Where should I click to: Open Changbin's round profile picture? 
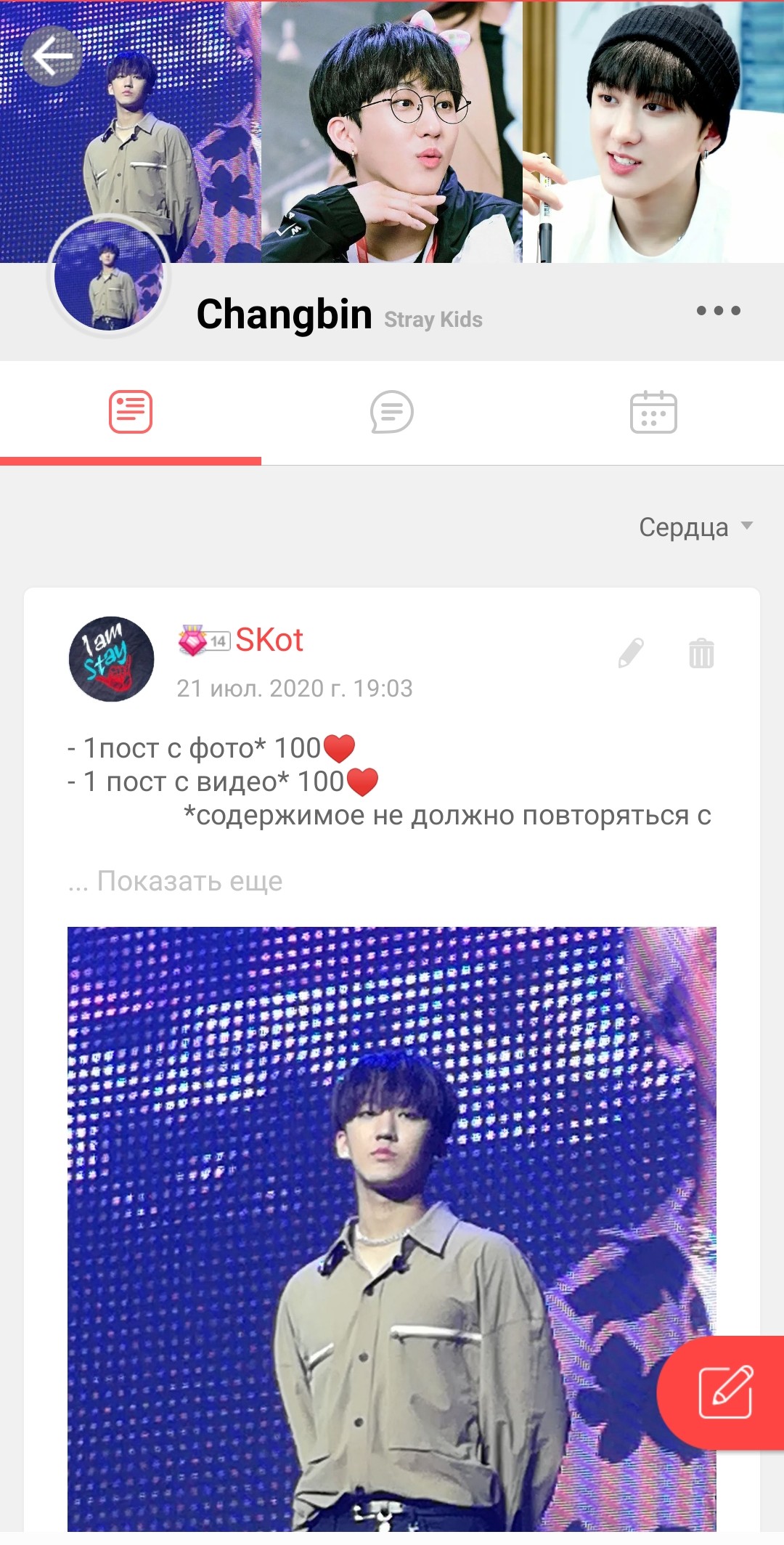tap(109, 276)
